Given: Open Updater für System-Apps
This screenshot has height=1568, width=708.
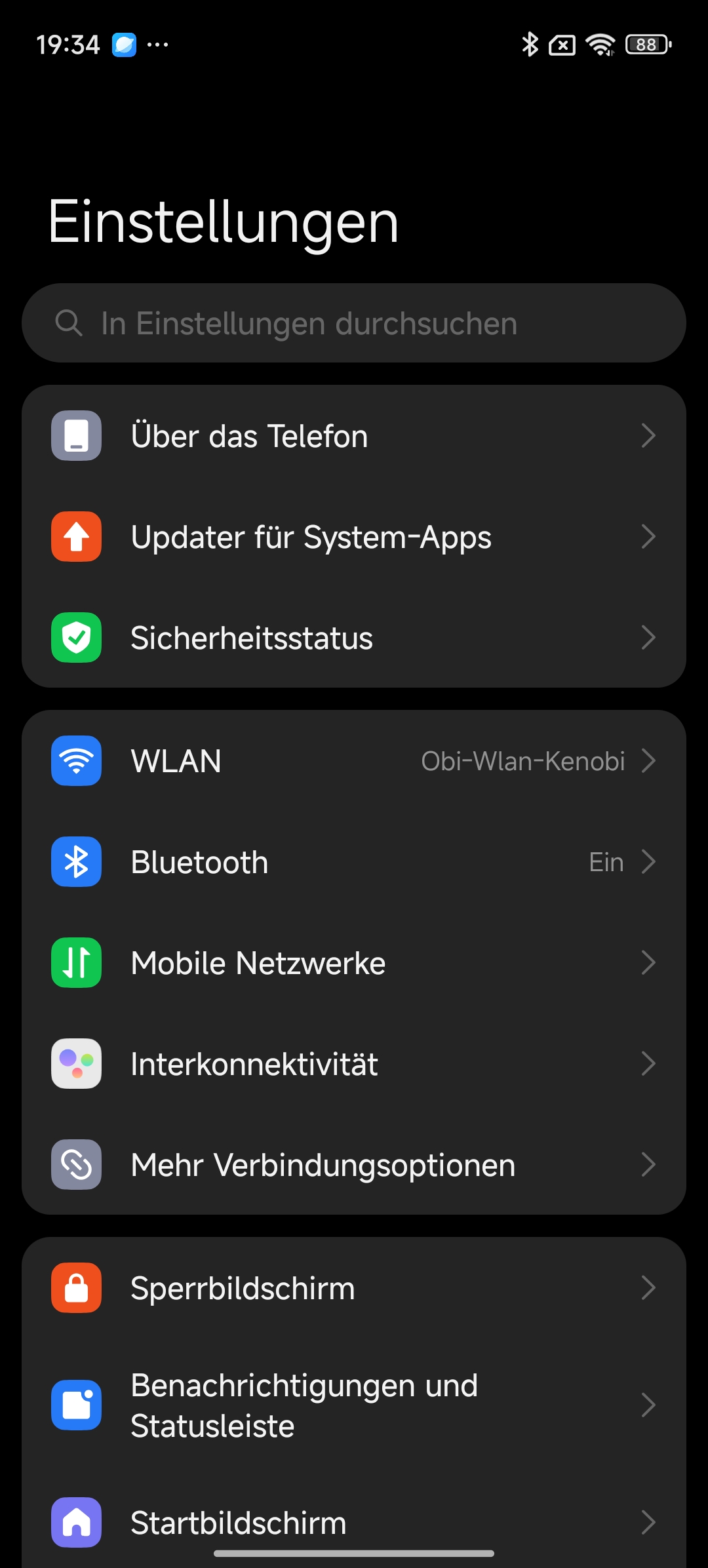Looking at the screenshot, I should (x=354, y=537).
